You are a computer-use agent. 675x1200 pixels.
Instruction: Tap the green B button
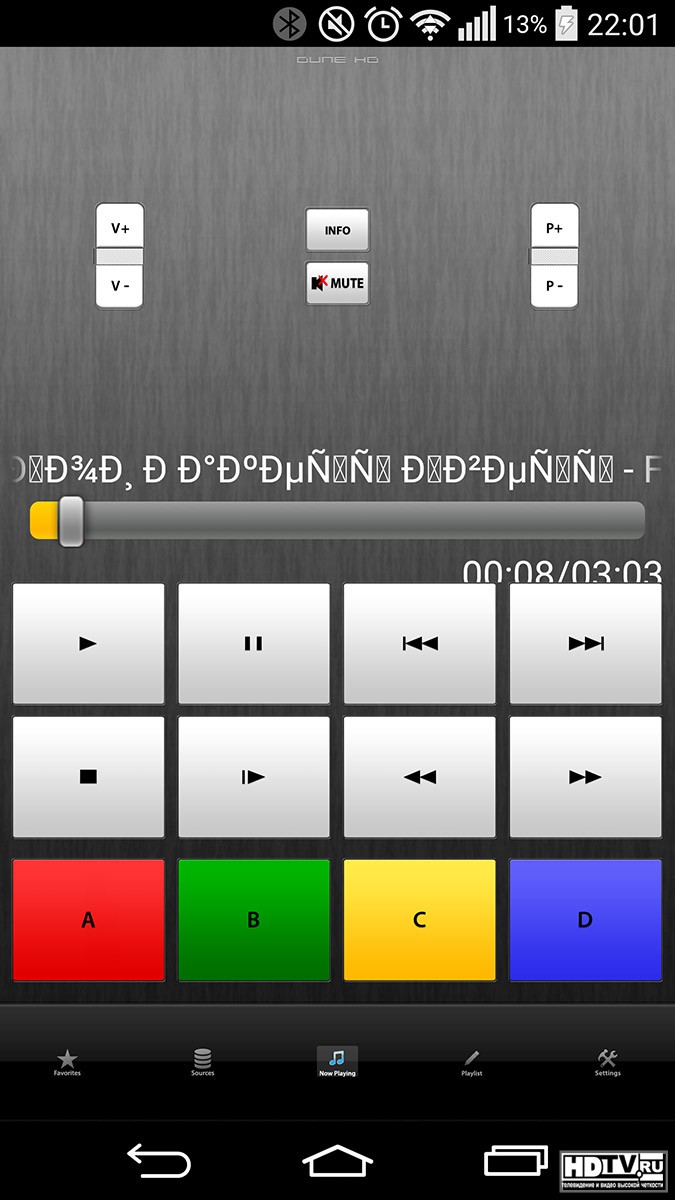tap(254, 920)
